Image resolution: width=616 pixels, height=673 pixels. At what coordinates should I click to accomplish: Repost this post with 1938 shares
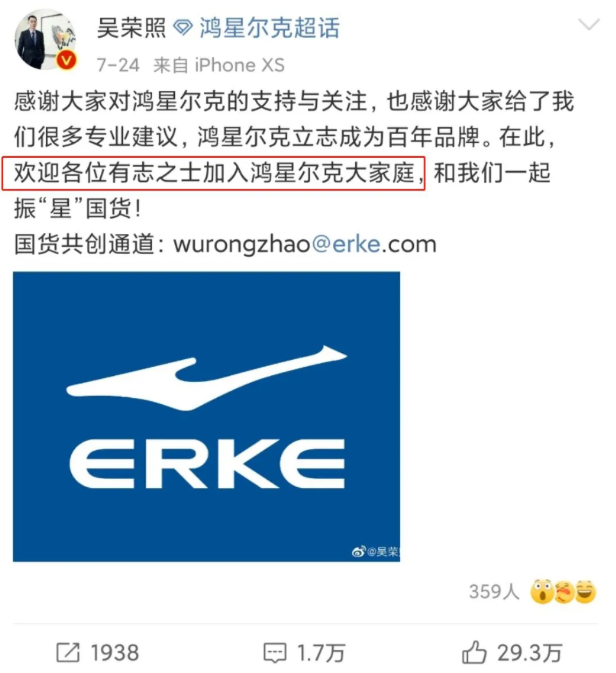pyautogui.click(x=97, y=652)
